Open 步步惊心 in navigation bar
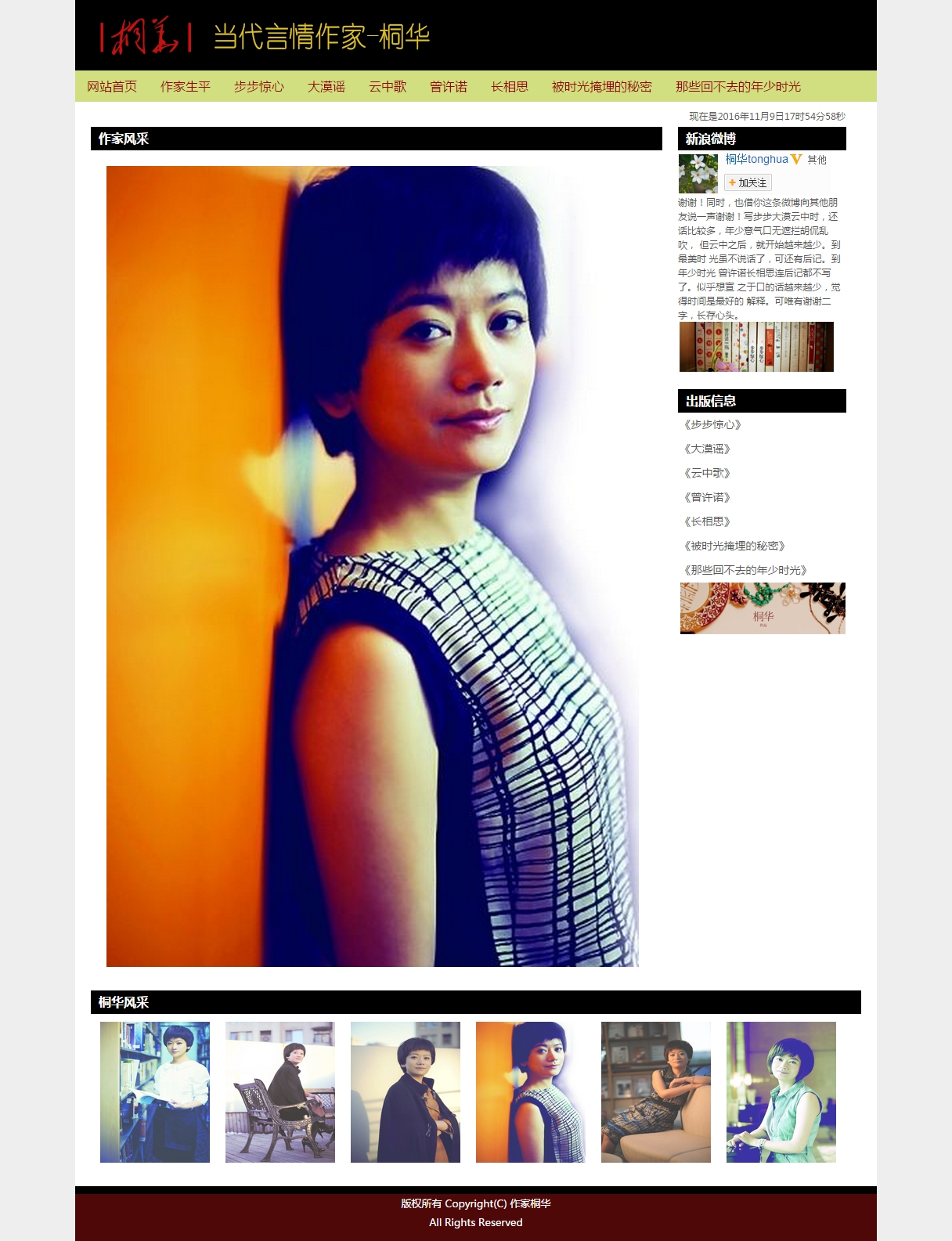Viewport: 952px width, 1241px height. (x=259, y=87)
